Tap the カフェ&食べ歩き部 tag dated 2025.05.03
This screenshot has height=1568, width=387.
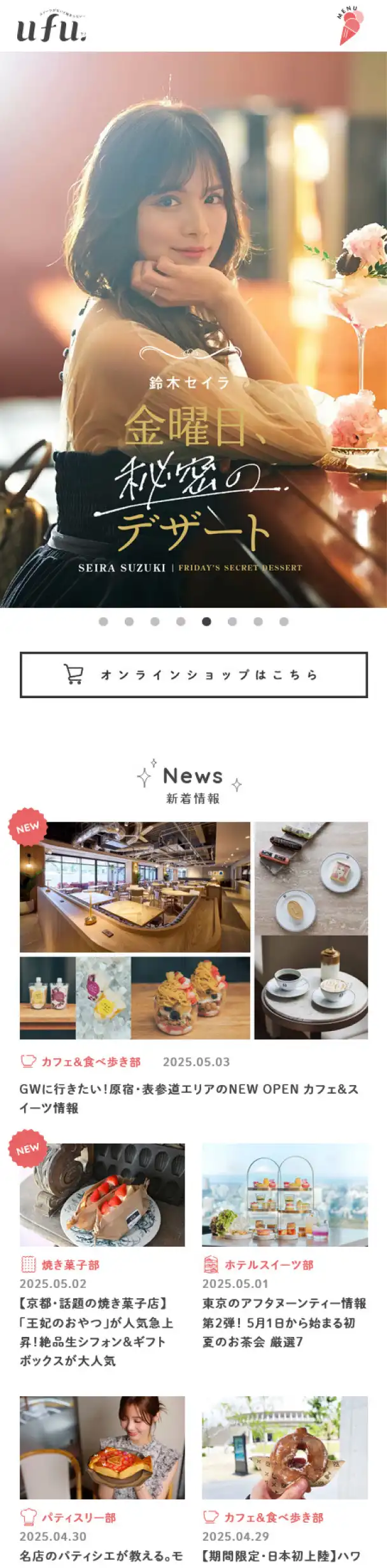click(90, 1062)
